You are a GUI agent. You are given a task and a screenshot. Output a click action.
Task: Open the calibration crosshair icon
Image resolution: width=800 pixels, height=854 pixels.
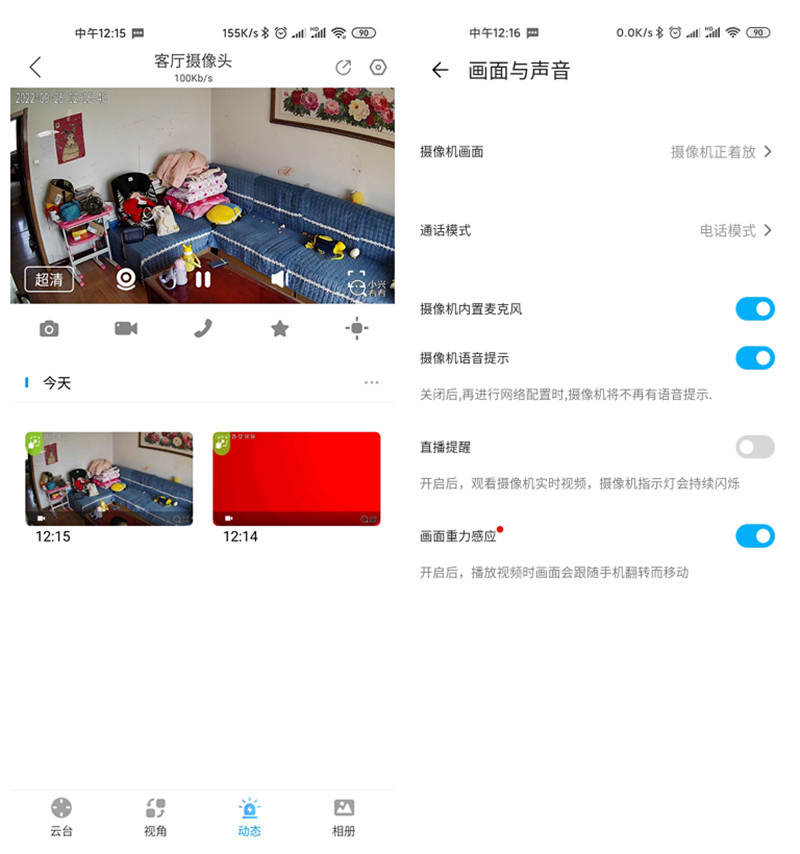[x=356, y=328]
